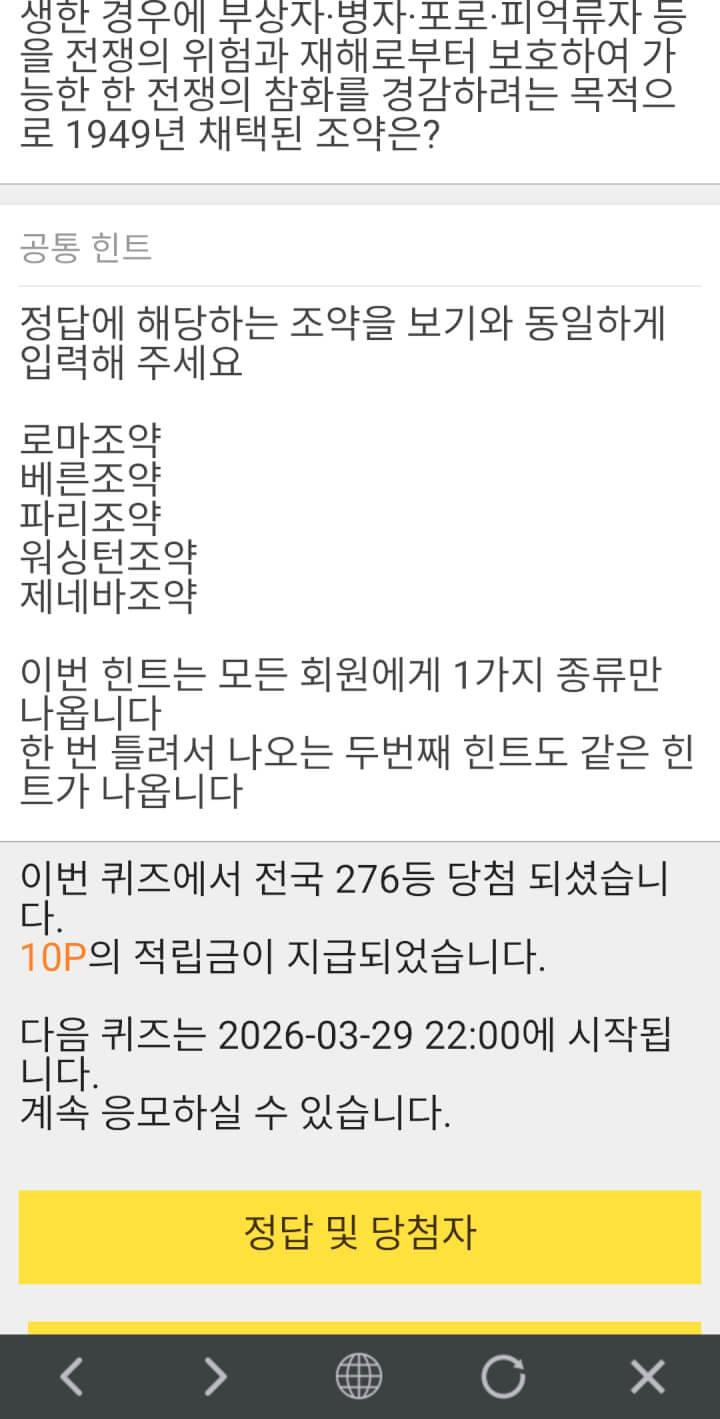The height and width of the screenshot is (1419, 720).
Task: Reload the current page
Action: coord(503,1377)
